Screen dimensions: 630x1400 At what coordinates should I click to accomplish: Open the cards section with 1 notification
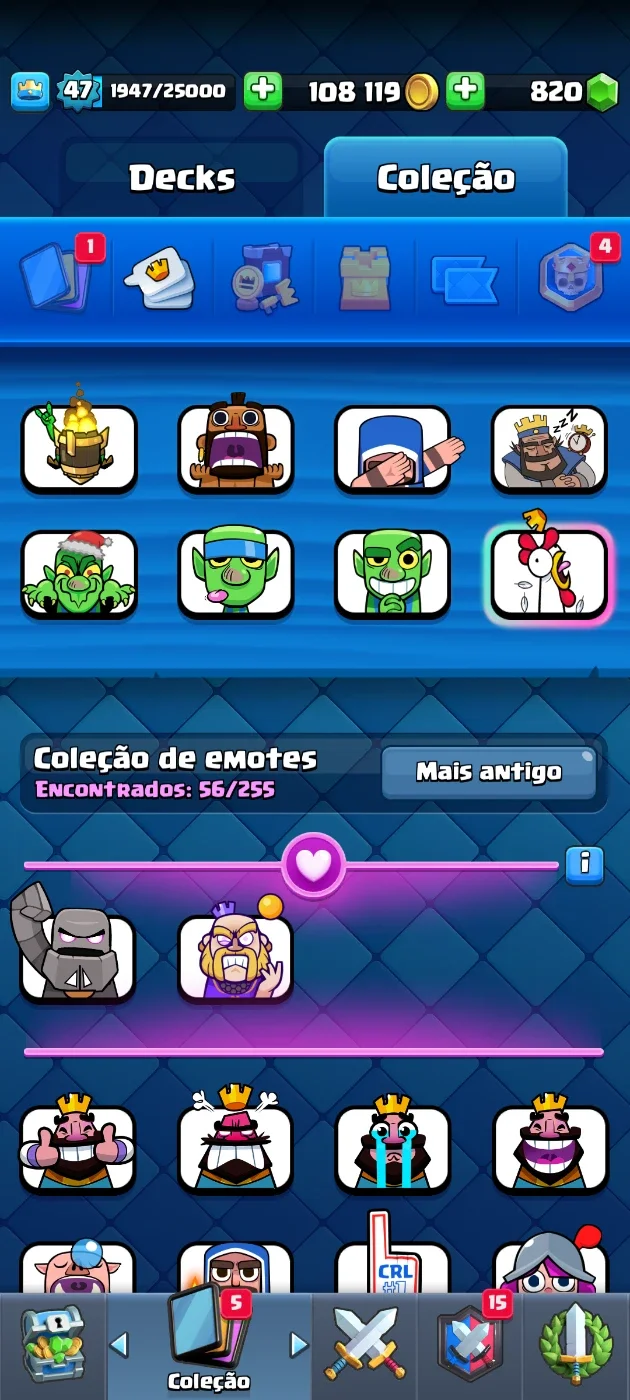[x=57, y=275]
